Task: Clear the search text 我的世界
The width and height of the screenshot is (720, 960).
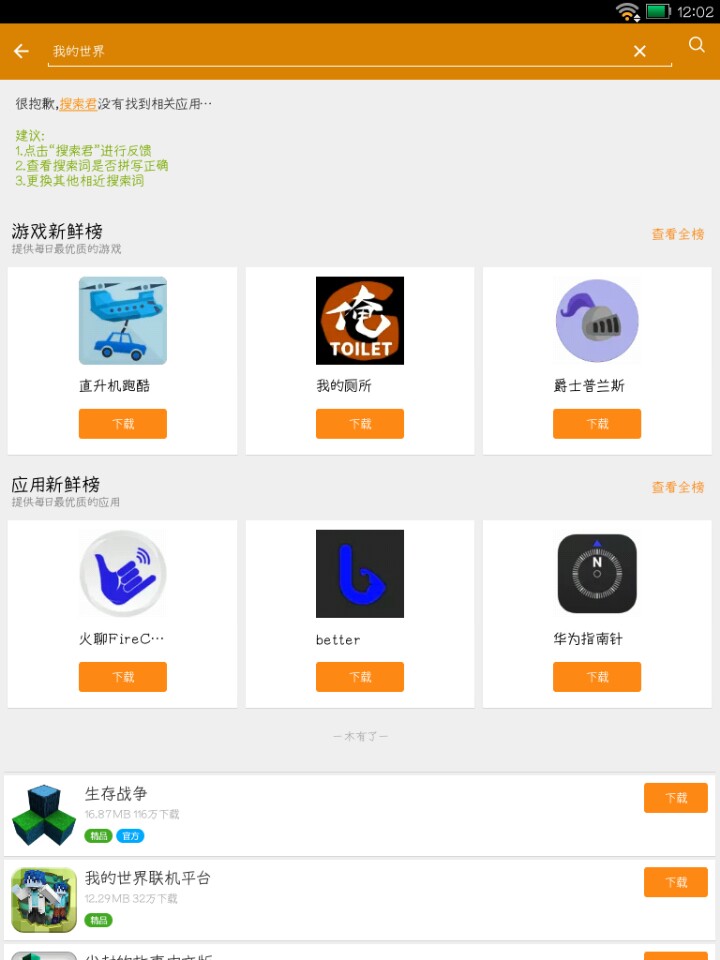Action: pos(640,51)
